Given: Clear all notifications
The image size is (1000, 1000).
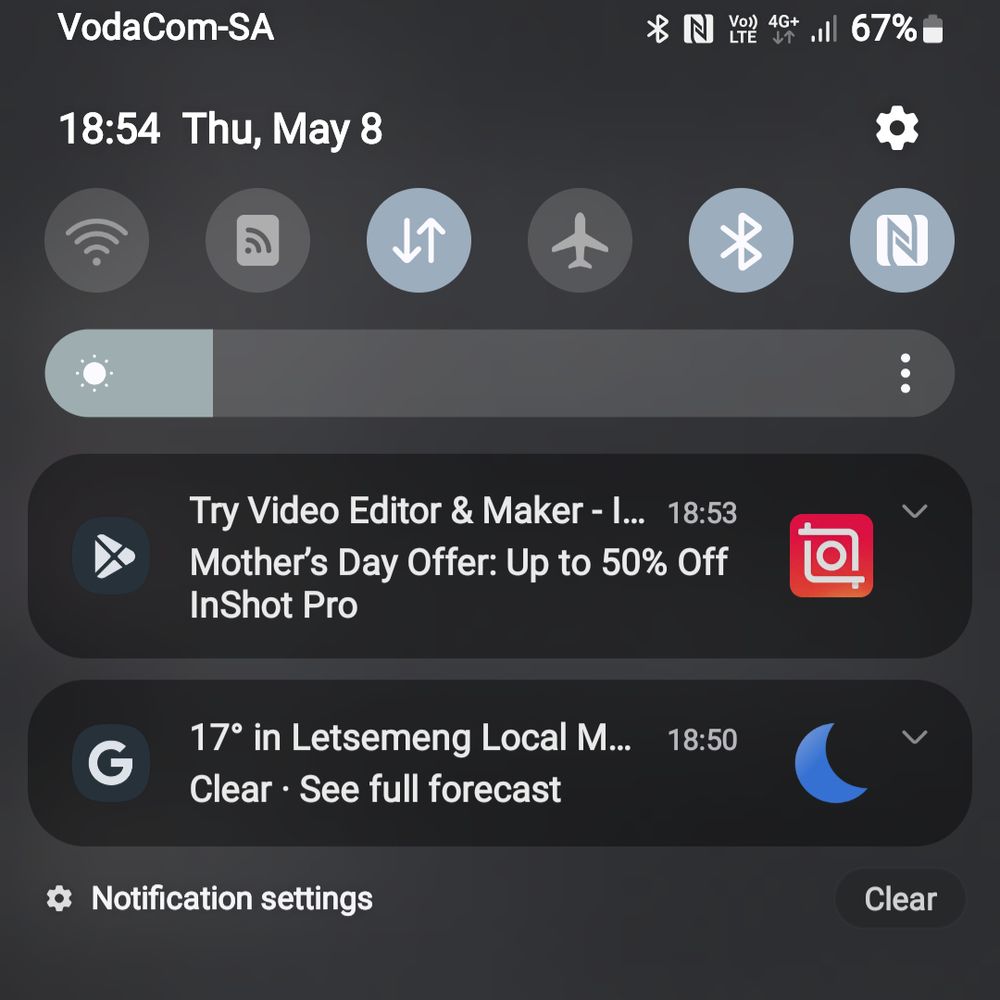Looking at the screenshot, I should pyautogui.click(x=899, y=898).
